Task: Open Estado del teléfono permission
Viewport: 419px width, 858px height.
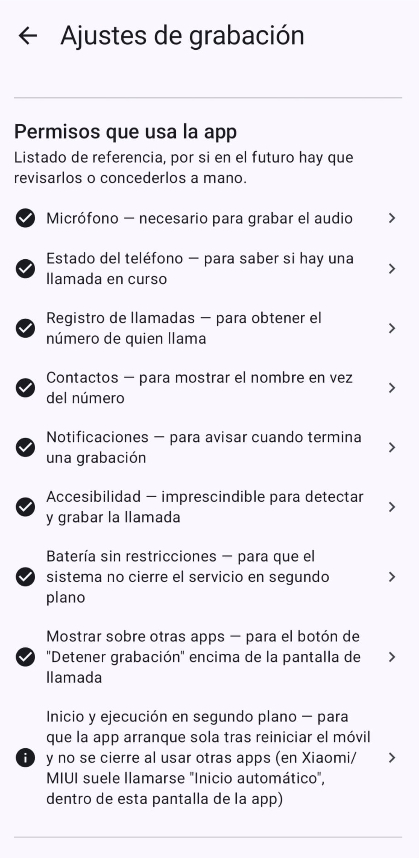Action: click(x=208, y=269)
